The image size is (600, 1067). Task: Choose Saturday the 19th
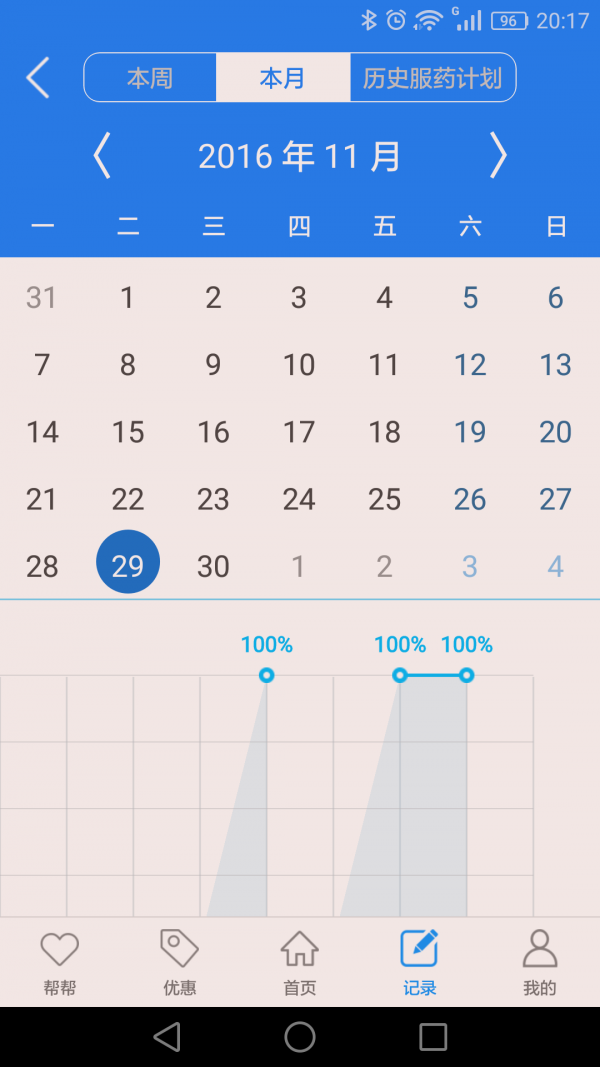click(x=470, y=432)
